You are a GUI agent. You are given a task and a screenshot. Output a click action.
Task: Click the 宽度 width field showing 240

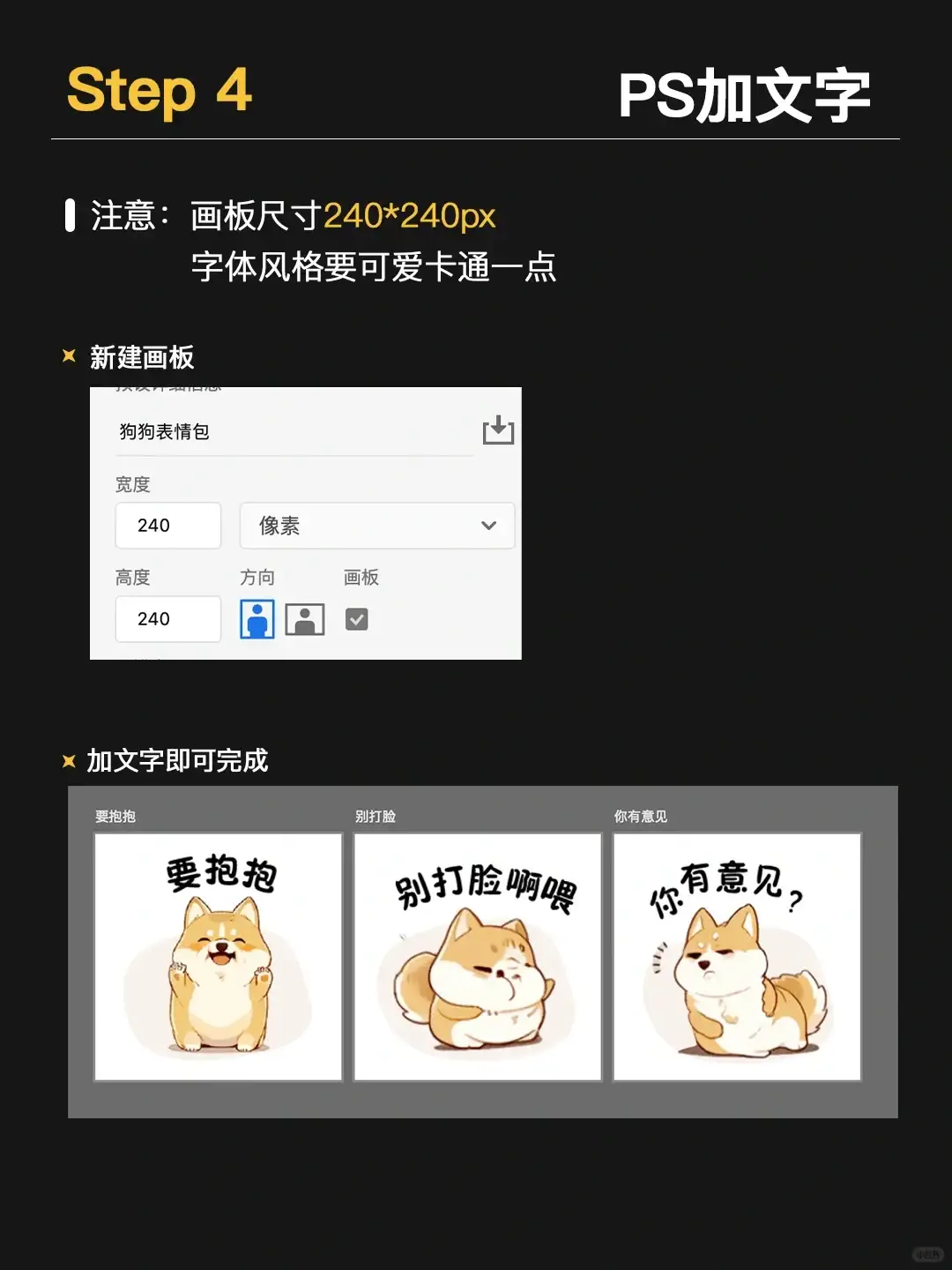coord(167,526)
